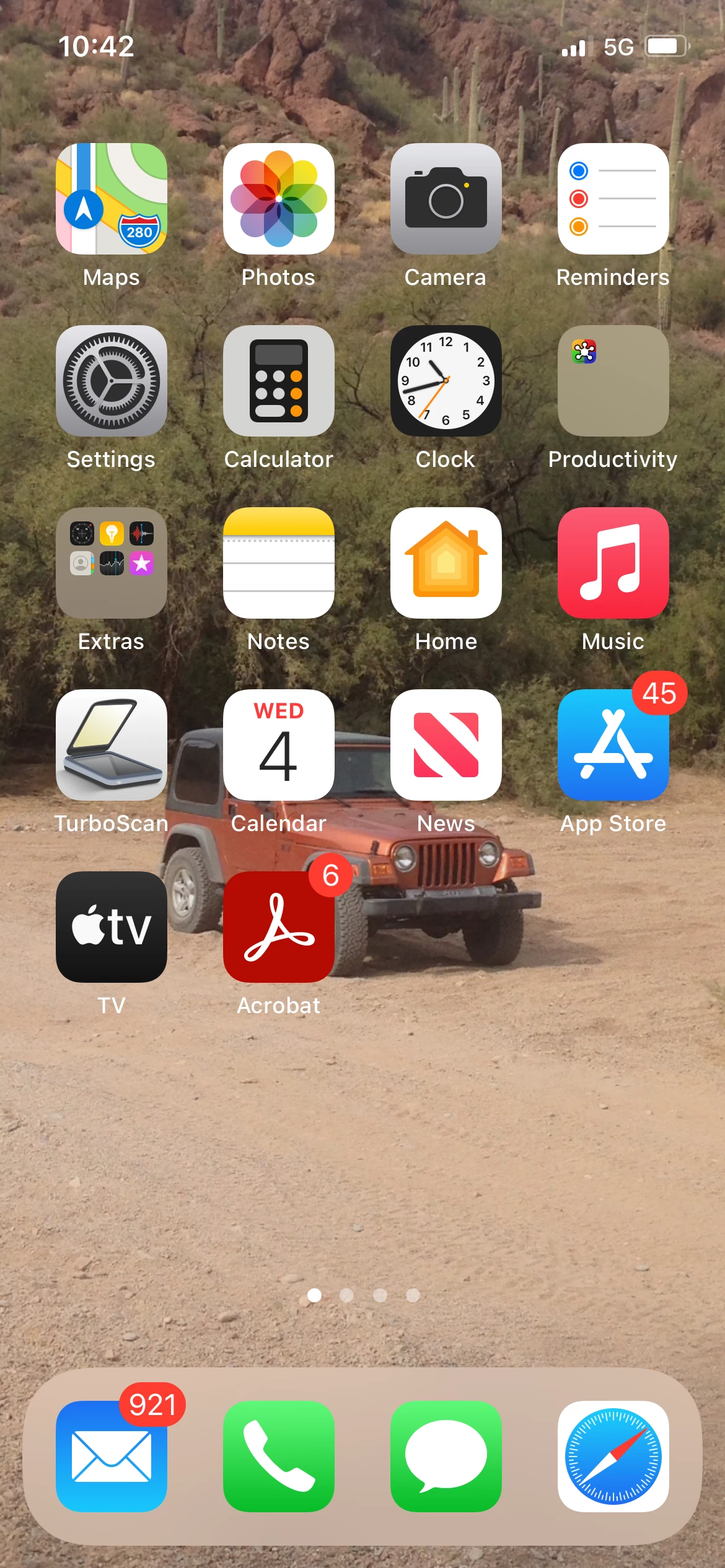Open Reminders
This screenshot has width=725, height=1568.
(x=613, y=199)
